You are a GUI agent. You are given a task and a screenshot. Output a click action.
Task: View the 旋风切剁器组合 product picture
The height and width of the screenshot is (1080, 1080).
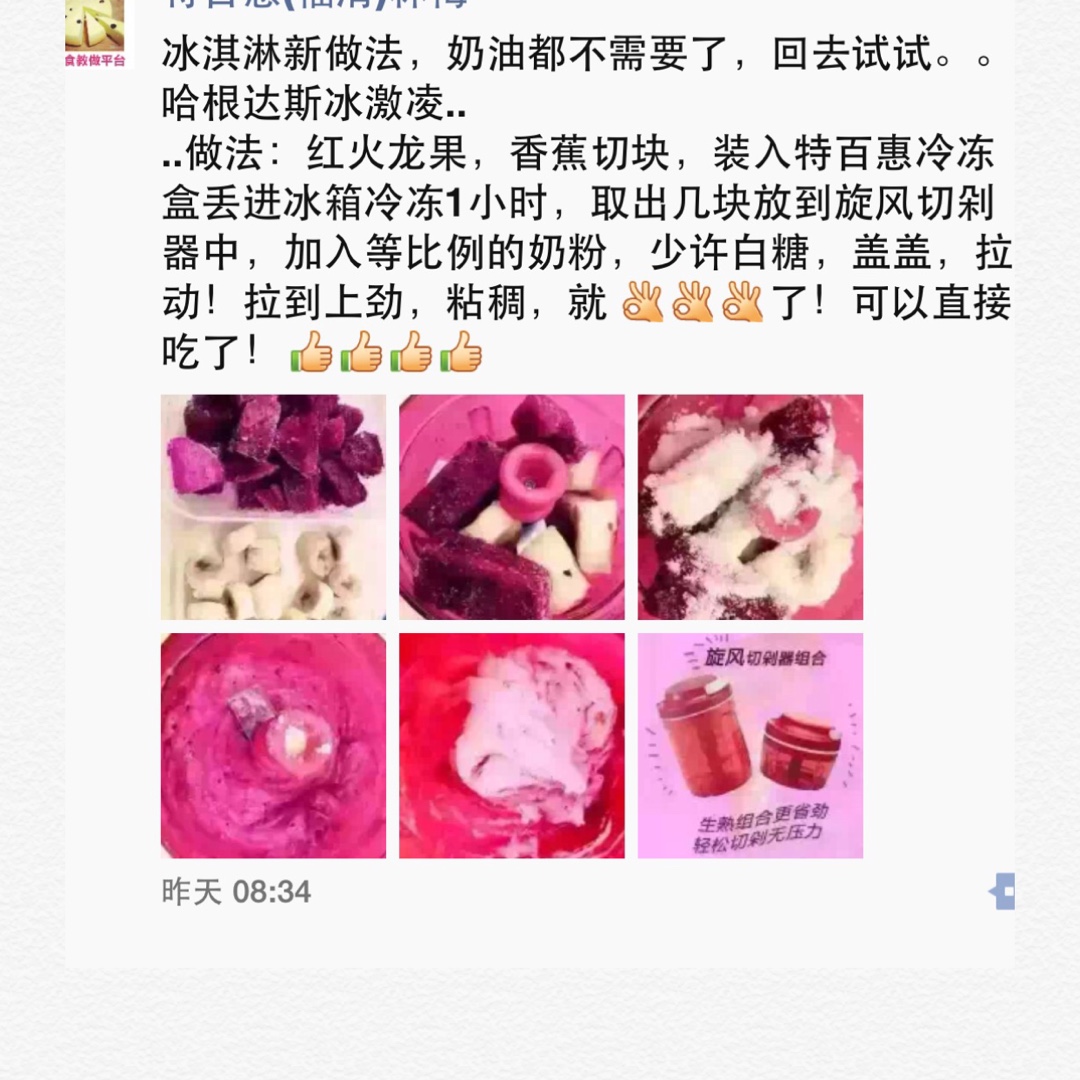(x=750, y=745)
